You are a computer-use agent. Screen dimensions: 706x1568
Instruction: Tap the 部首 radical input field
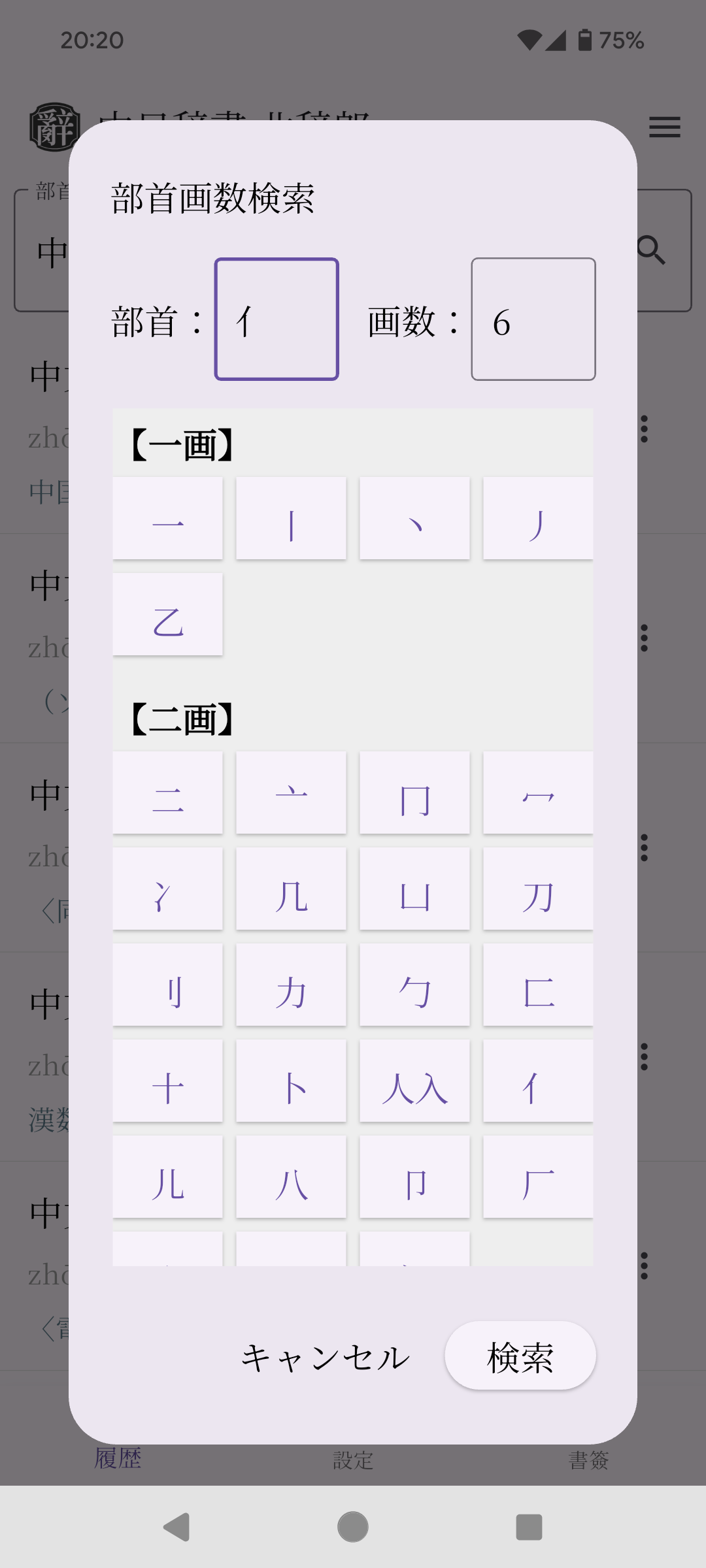(x=277, y=319)
